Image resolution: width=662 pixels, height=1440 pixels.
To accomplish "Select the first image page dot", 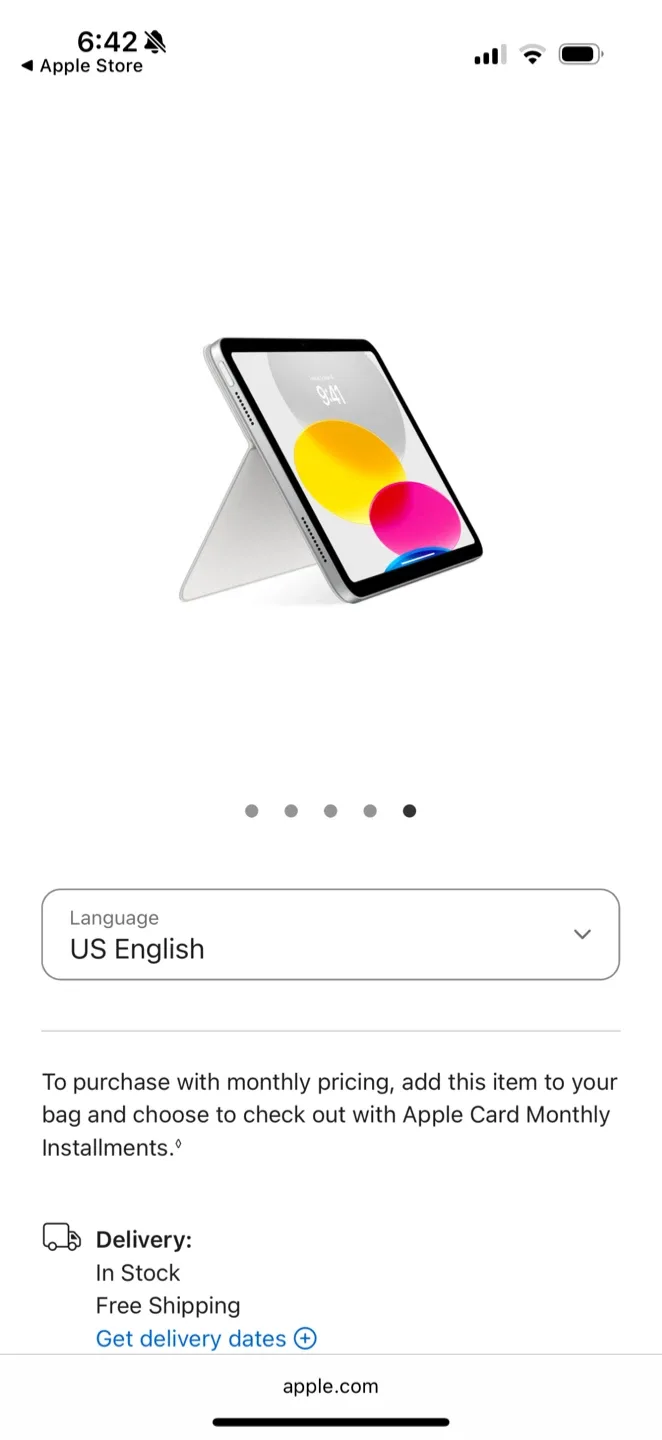I will 251,811.
